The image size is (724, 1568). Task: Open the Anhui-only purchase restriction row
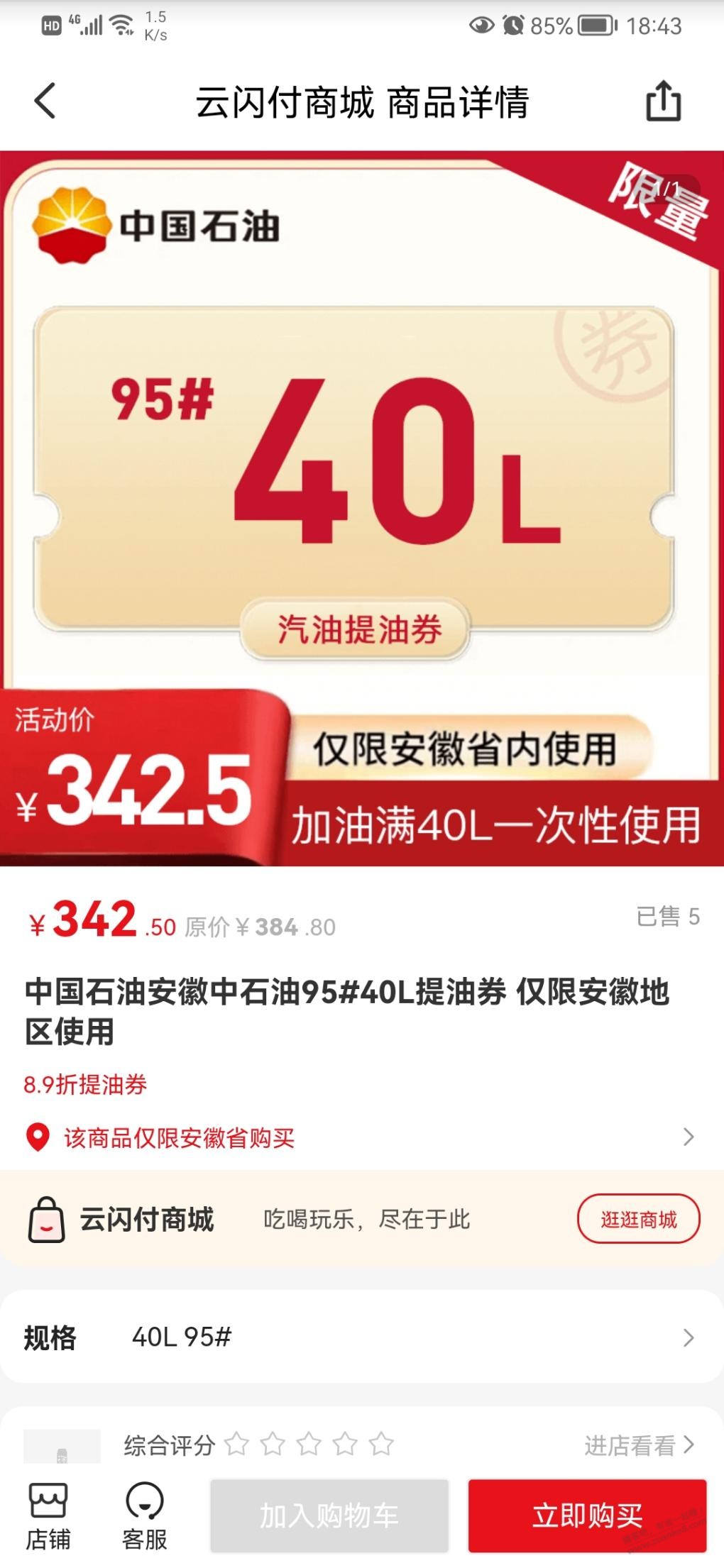coord(362,1137)
